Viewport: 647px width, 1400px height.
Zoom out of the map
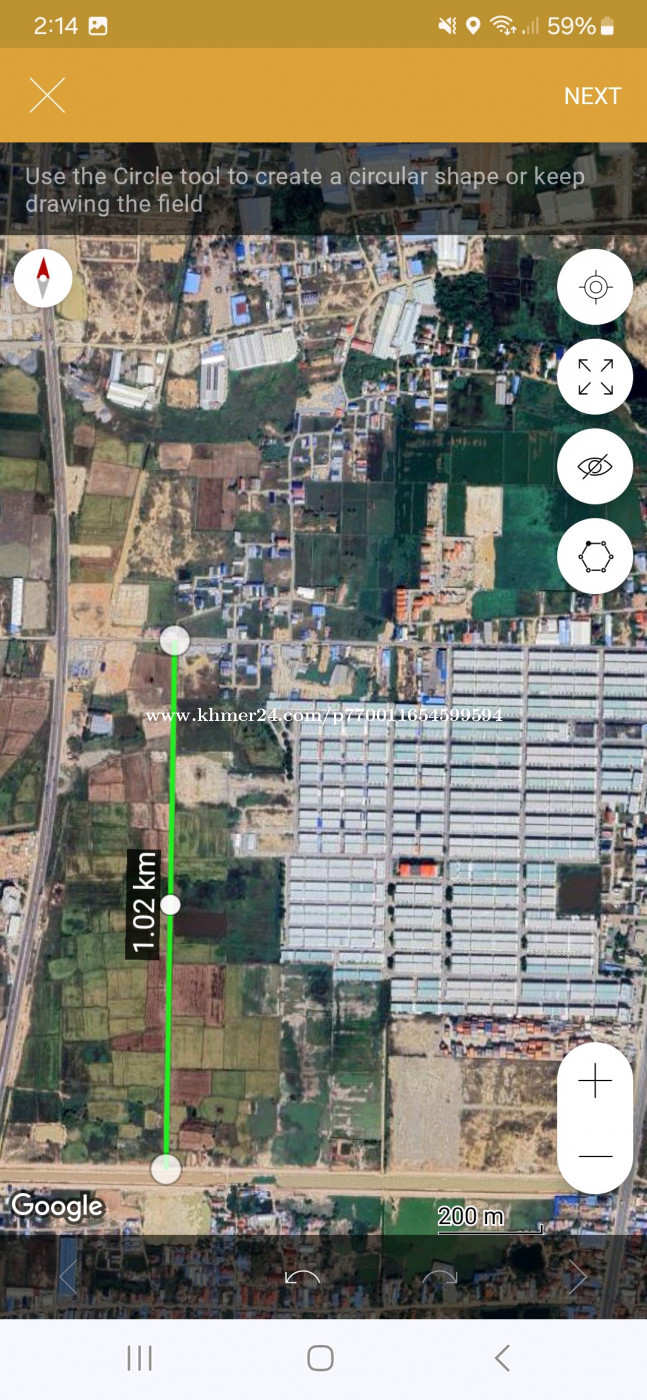(x=595, y=1156)
